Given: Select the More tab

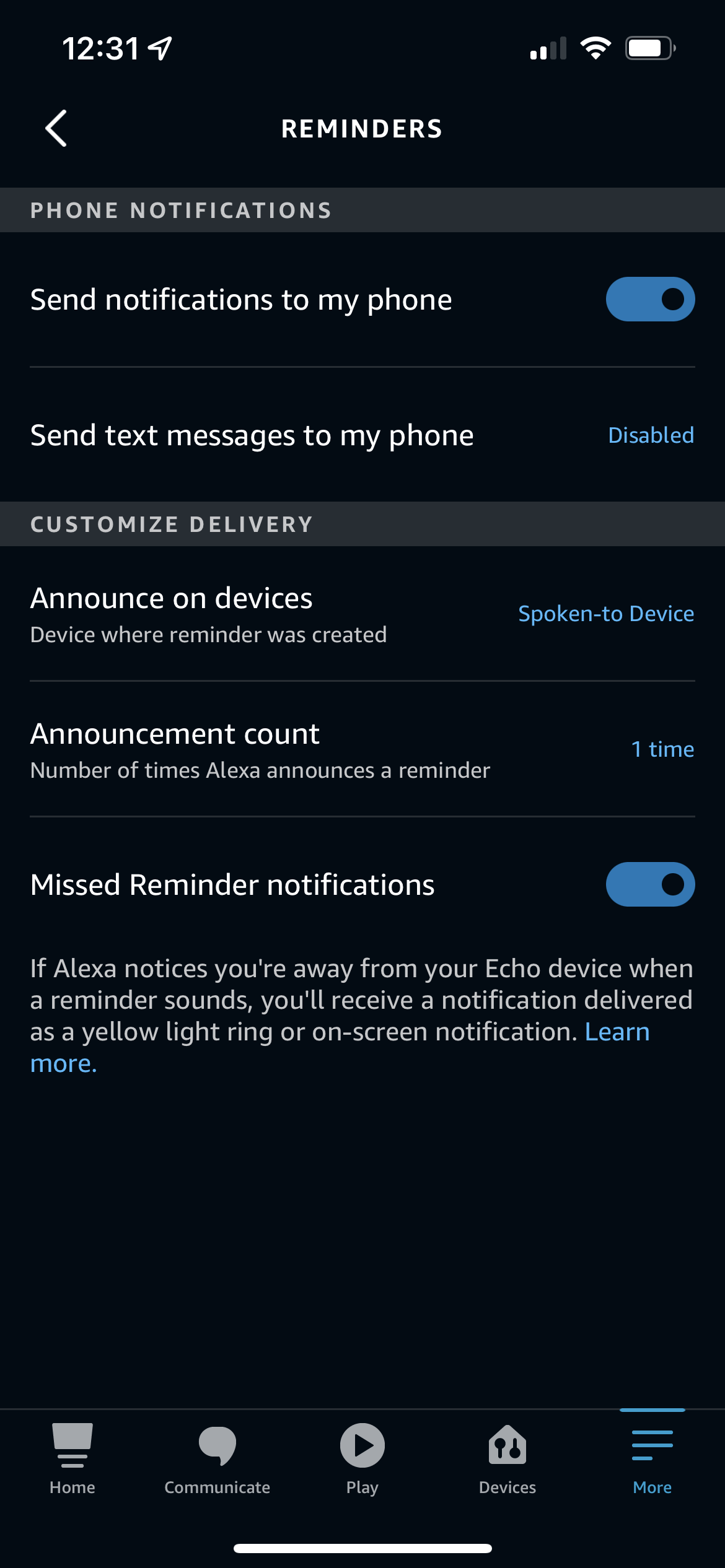Looking at the screenshot, I should click(x=652, y=1458).
